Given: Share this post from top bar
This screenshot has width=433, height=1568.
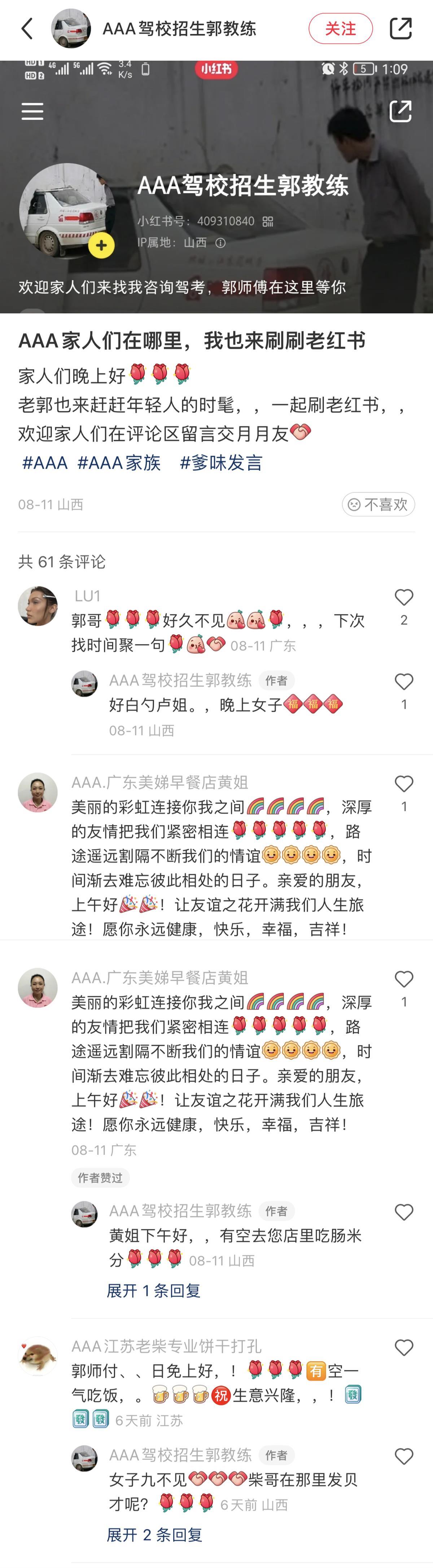Looking at the screenshot, I should [x=400, y=28].
